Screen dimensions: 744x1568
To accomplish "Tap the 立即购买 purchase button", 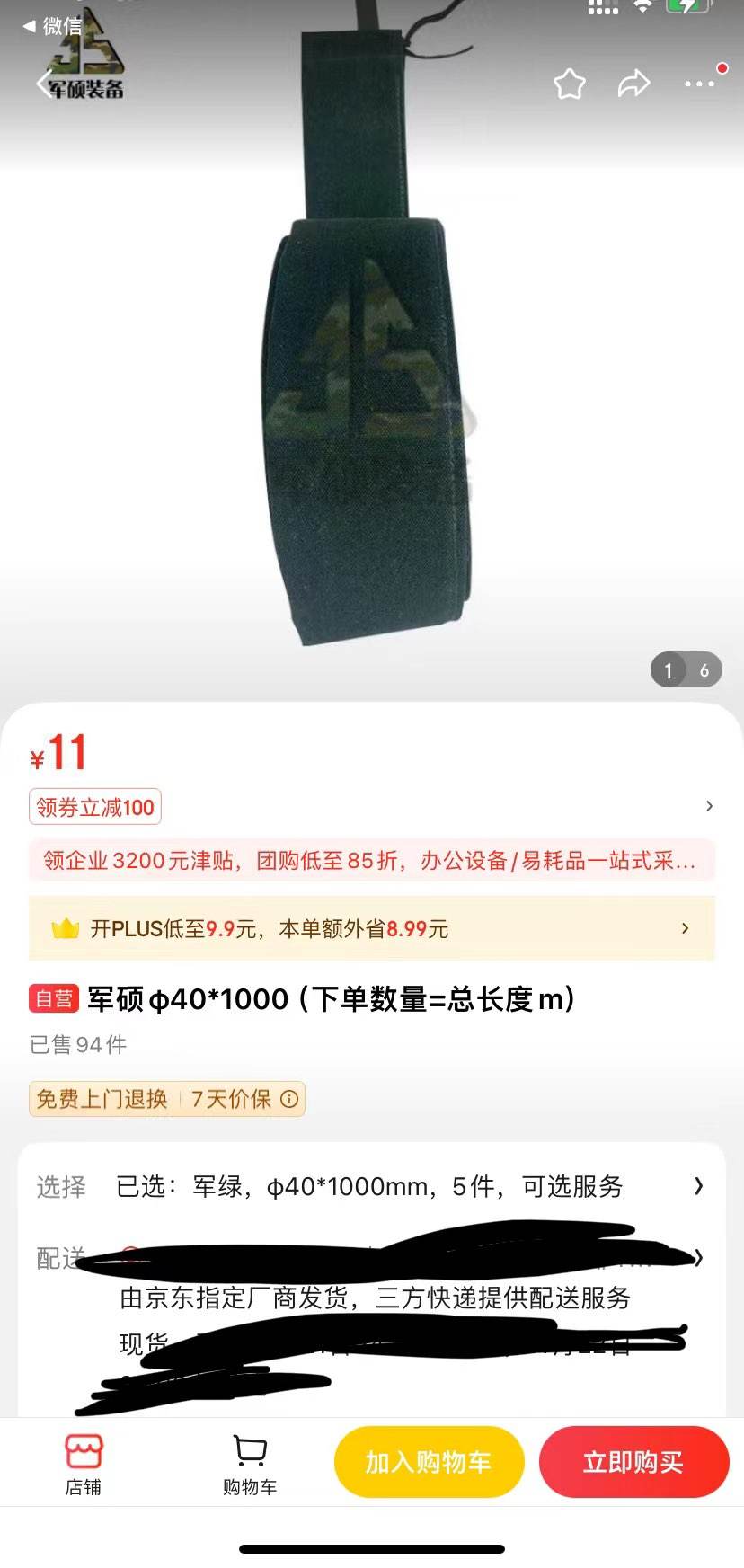I will (634, 1461).
